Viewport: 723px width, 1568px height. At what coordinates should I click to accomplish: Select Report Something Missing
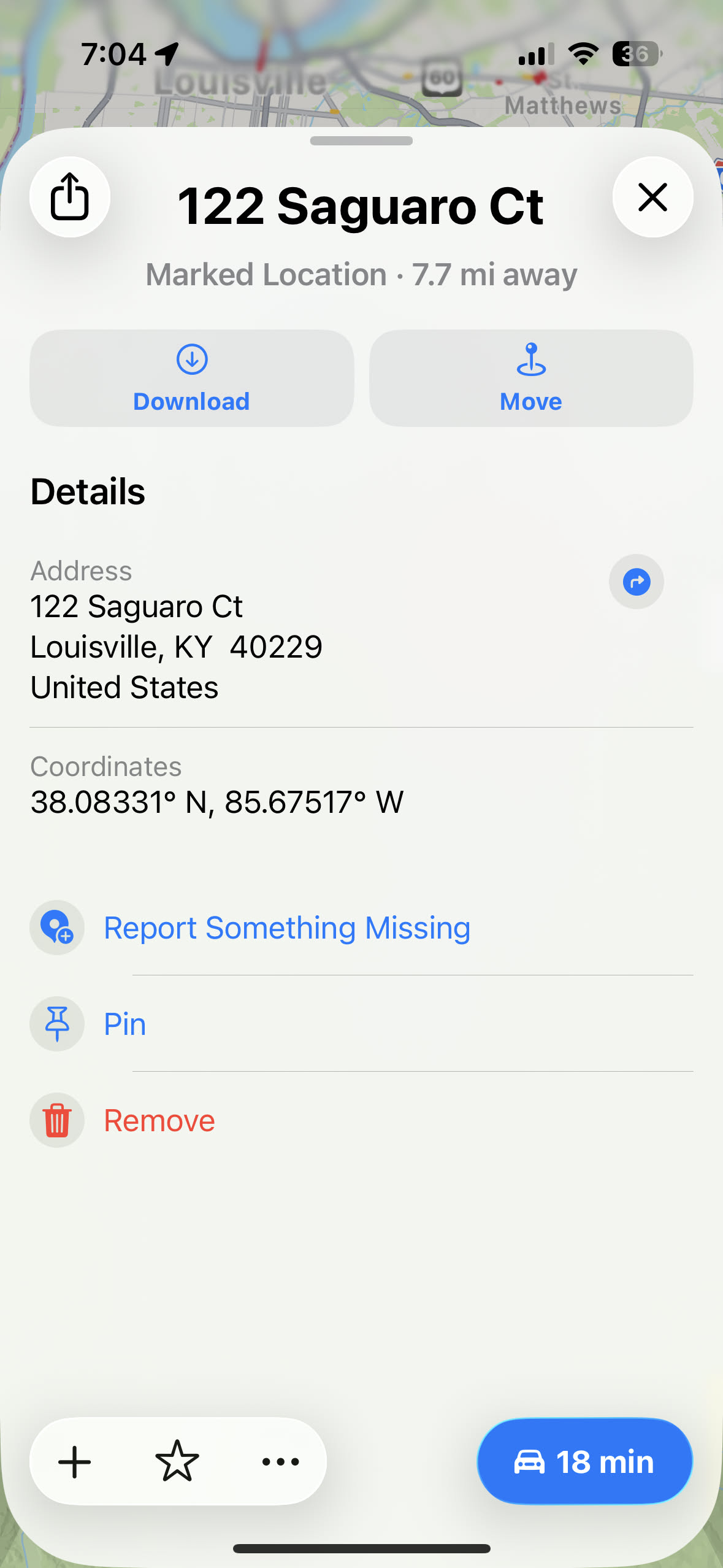click(286, 928)
